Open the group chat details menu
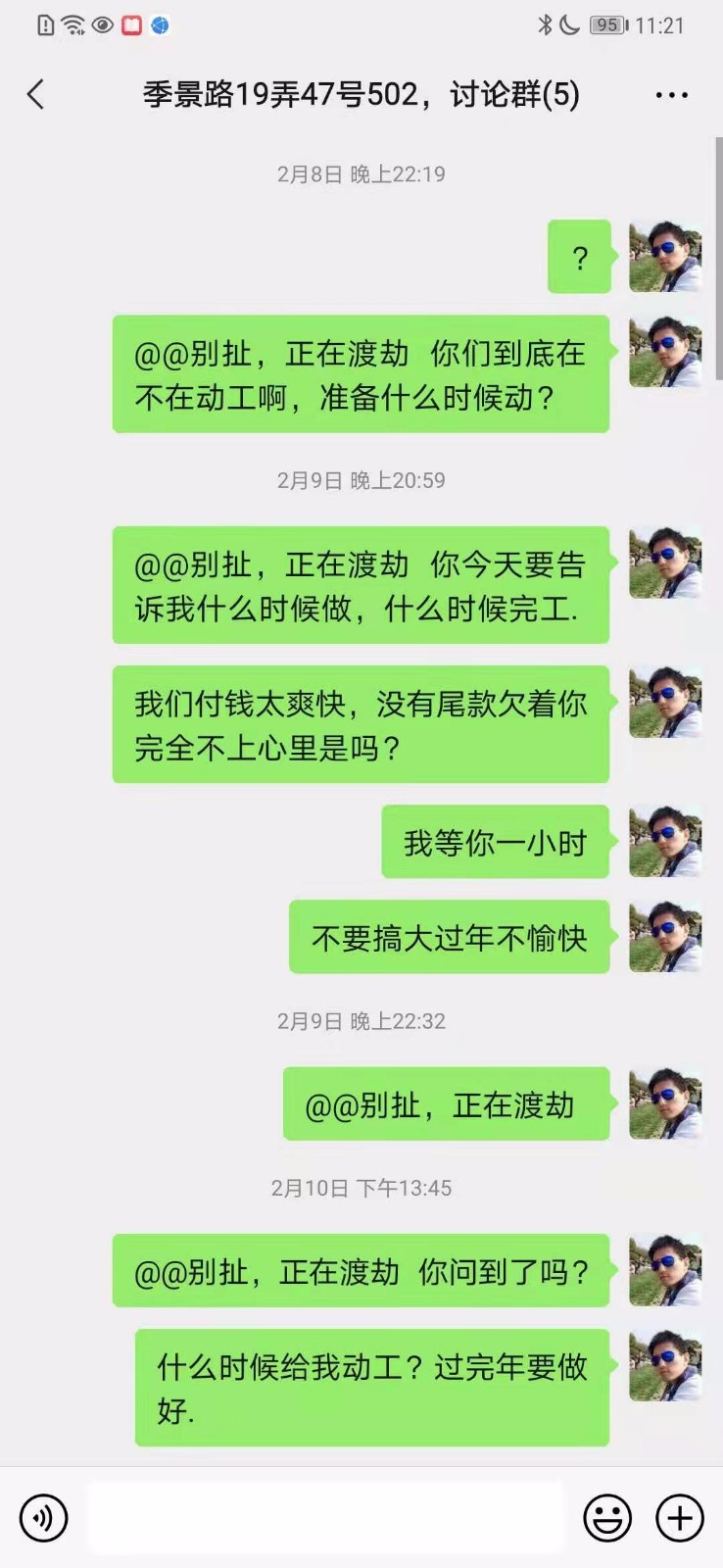This screenshot has width=723, height=1568. [x=671, y=95]
